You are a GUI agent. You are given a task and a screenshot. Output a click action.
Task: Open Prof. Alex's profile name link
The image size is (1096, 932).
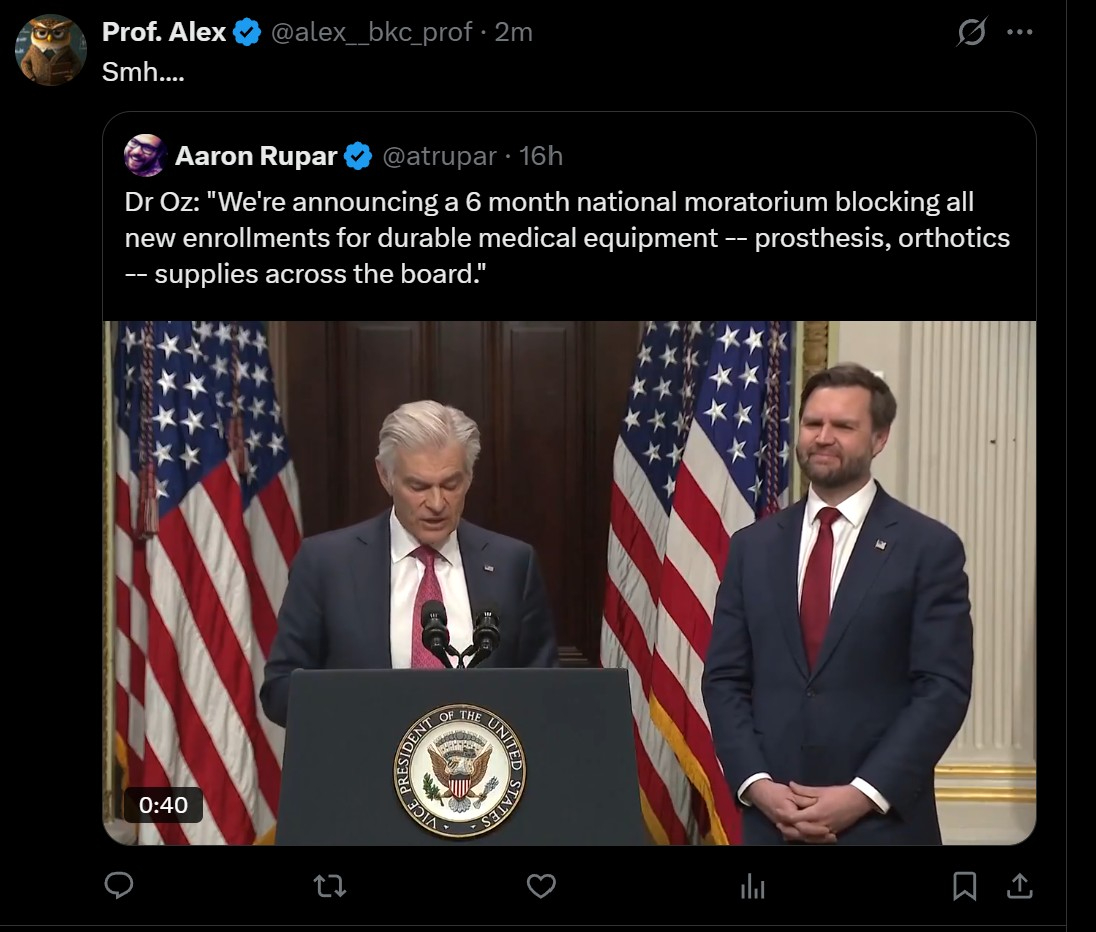(x=164, y=32)
